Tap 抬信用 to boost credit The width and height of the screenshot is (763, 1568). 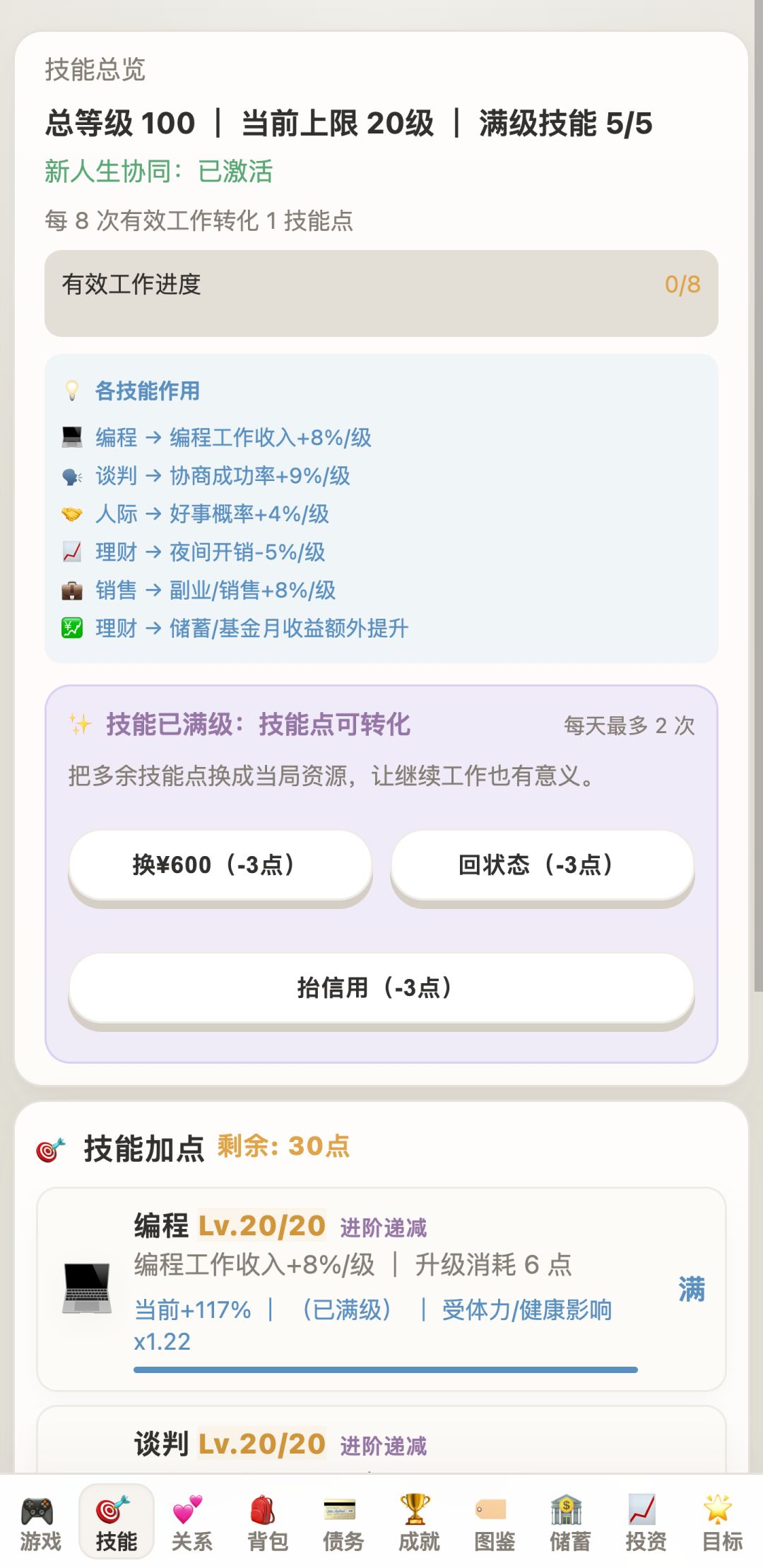point(381,988)
